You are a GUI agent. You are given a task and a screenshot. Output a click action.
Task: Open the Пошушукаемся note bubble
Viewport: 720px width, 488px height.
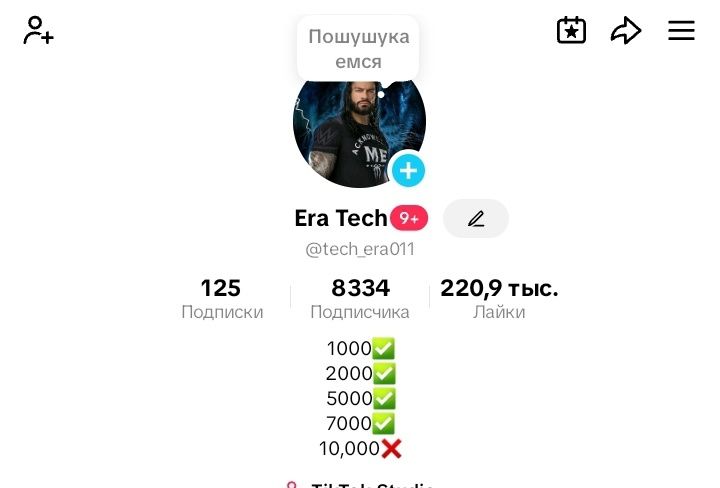(x=358, y=49)
